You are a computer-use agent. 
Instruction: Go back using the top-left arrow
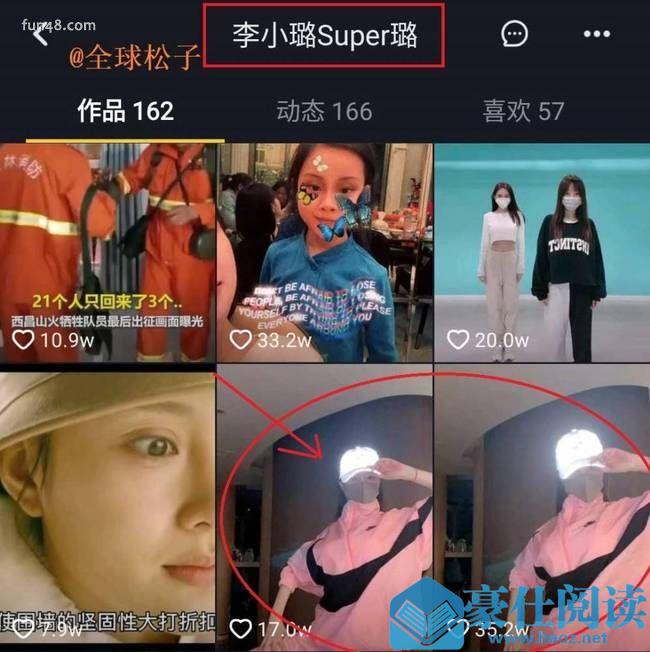tap(40, 35)
